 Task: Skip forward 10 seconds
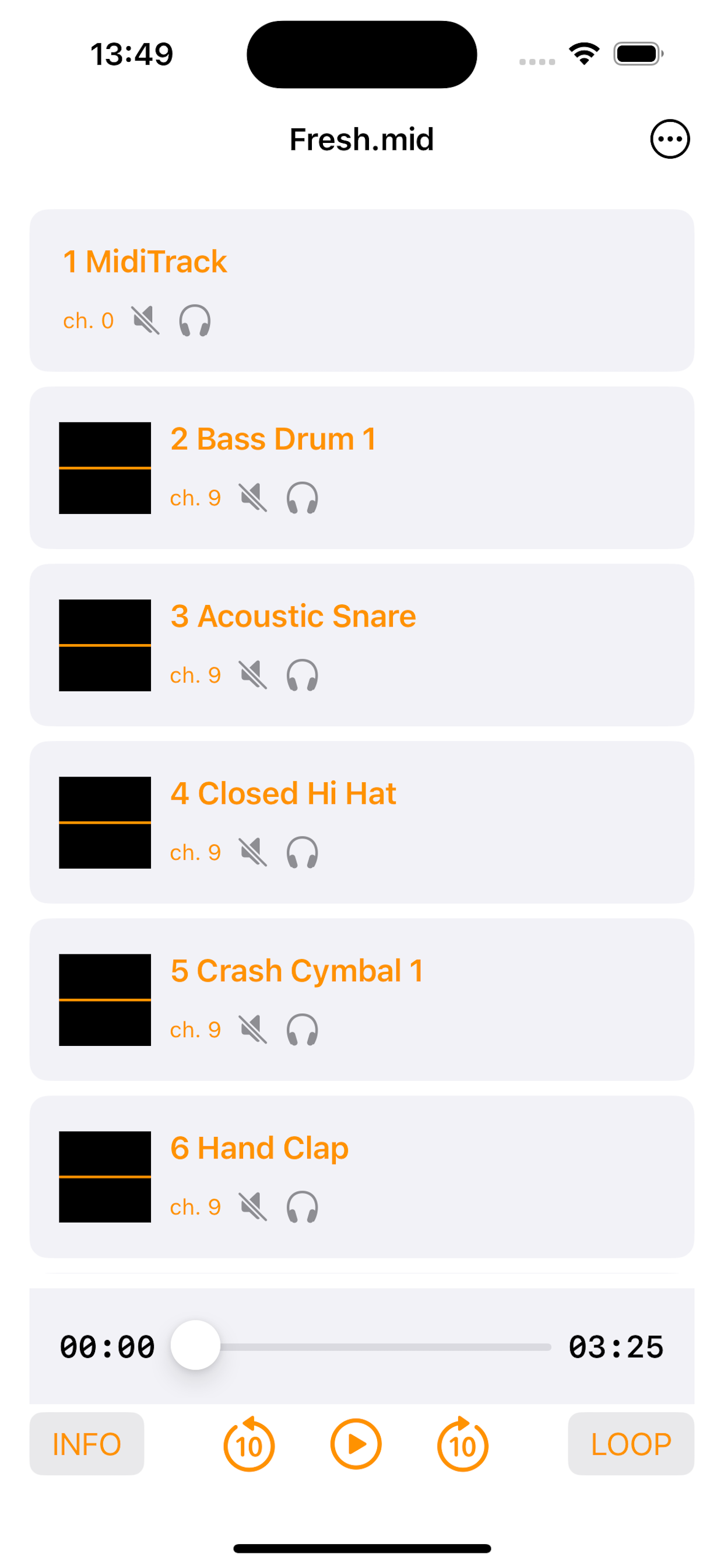pyautogui.click(x=462, y=1444)
